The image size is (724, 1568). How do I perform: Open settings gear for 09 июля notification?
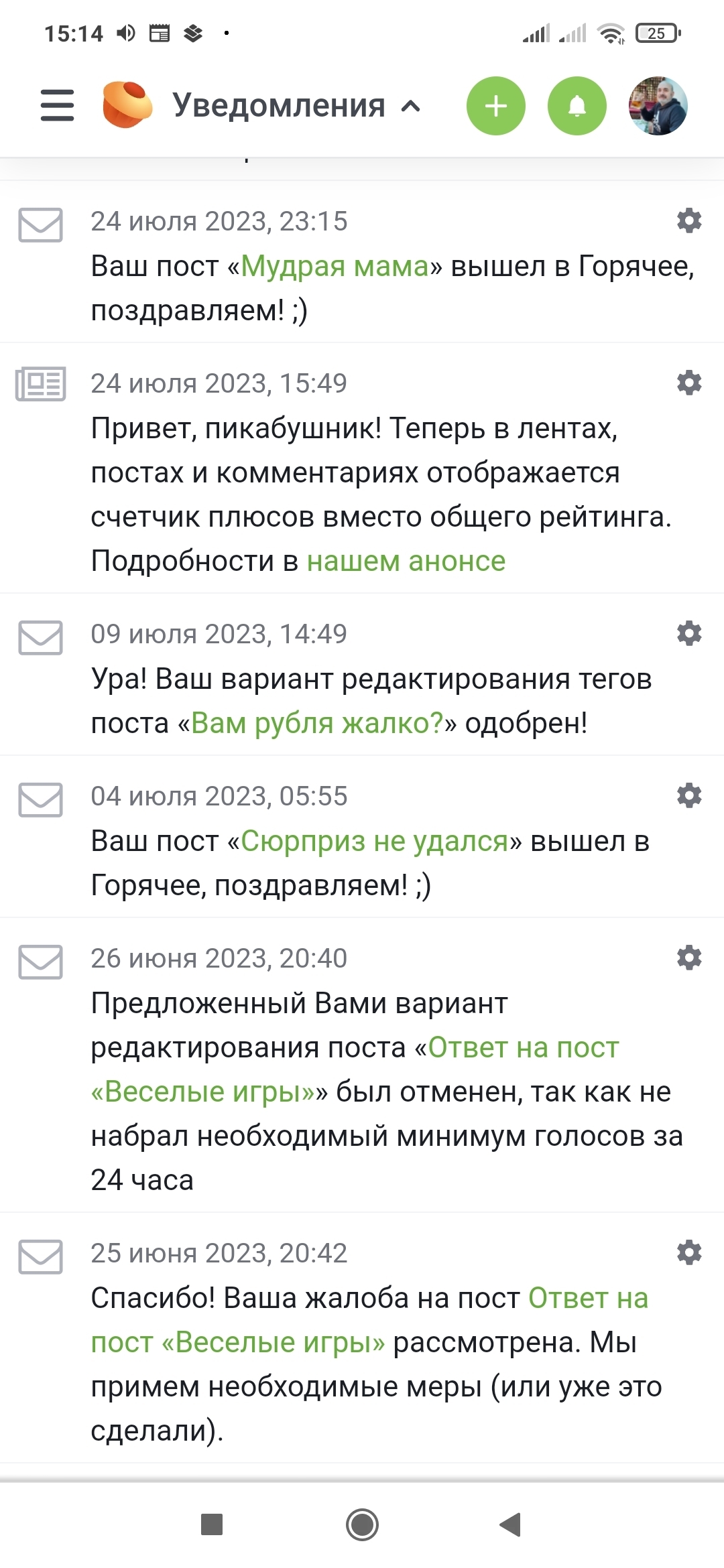688,633
